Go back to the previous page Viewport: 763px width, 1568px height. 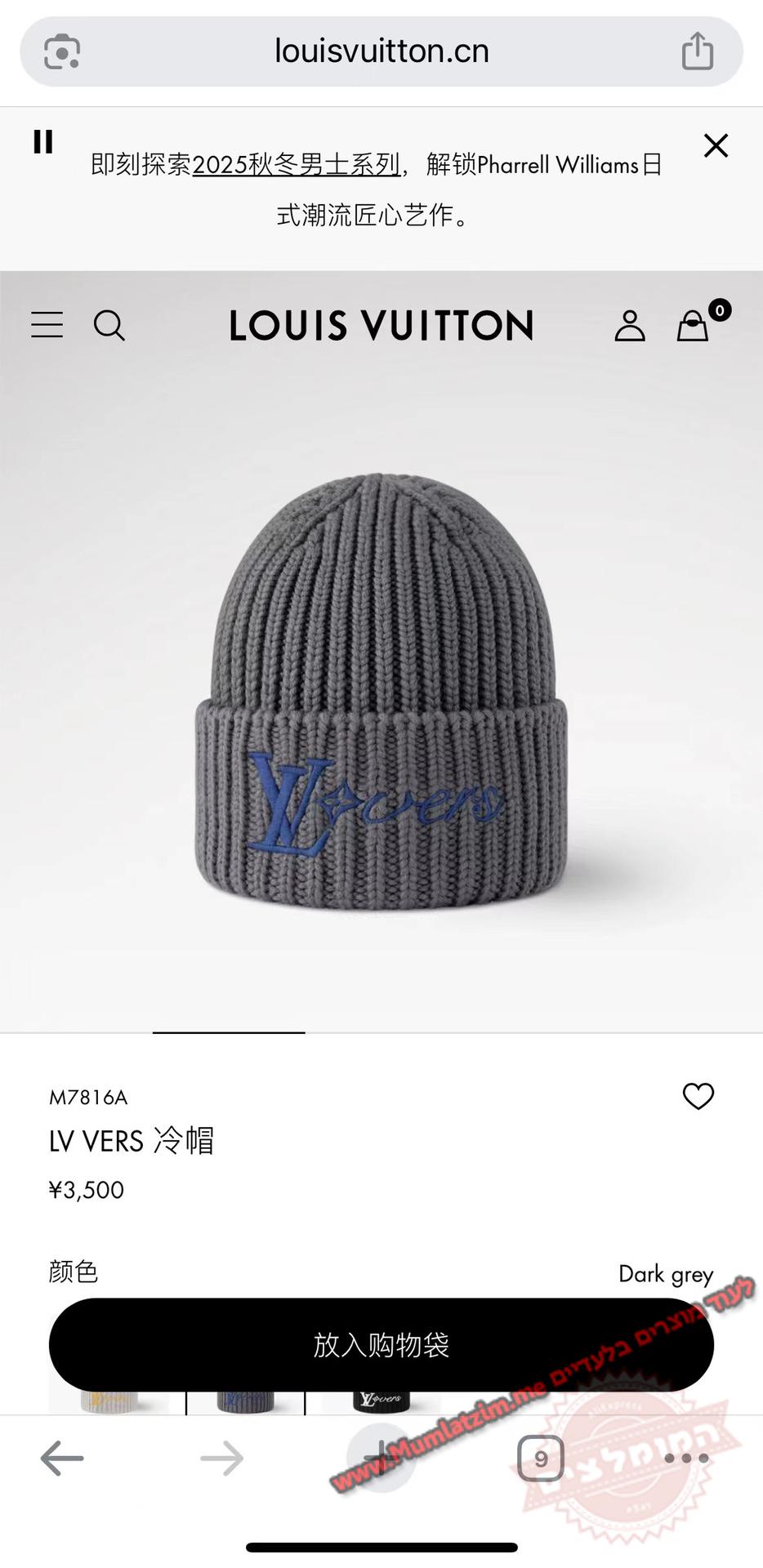(x=62, y=1459)
